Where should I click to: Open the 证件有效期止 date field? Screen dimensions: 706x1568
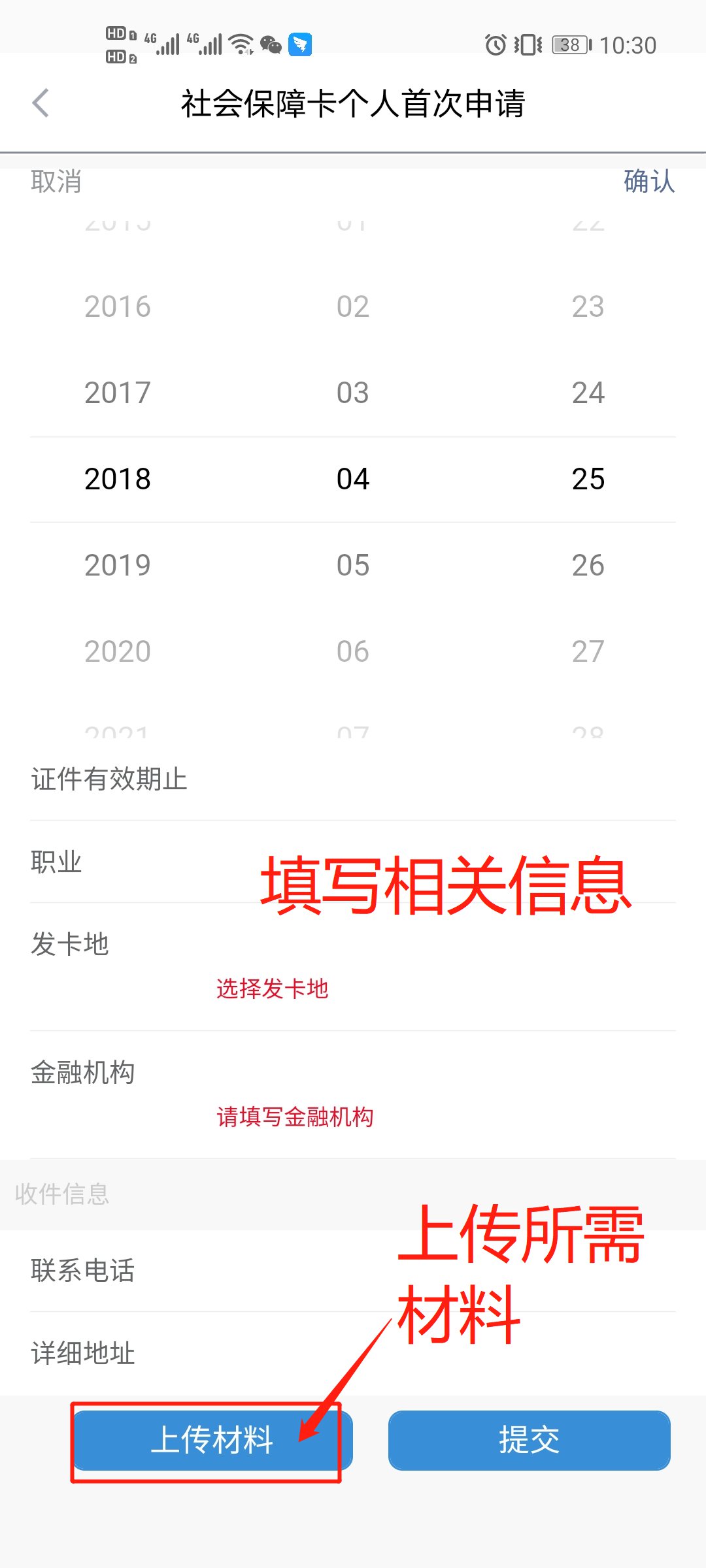[x=353, y=779]
